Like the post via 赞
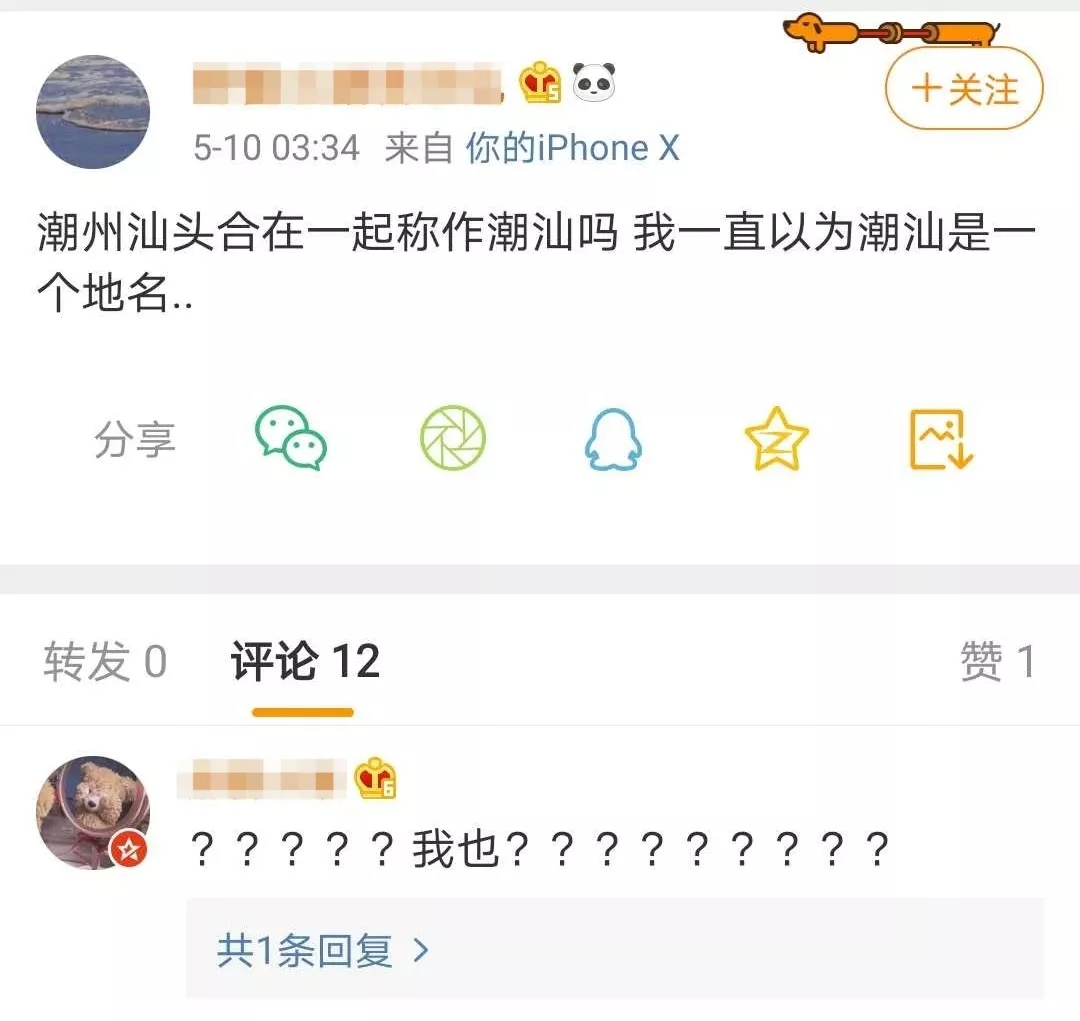Screen dimensions: 1080x1021 pyautogui.click(x=997, y=662)
